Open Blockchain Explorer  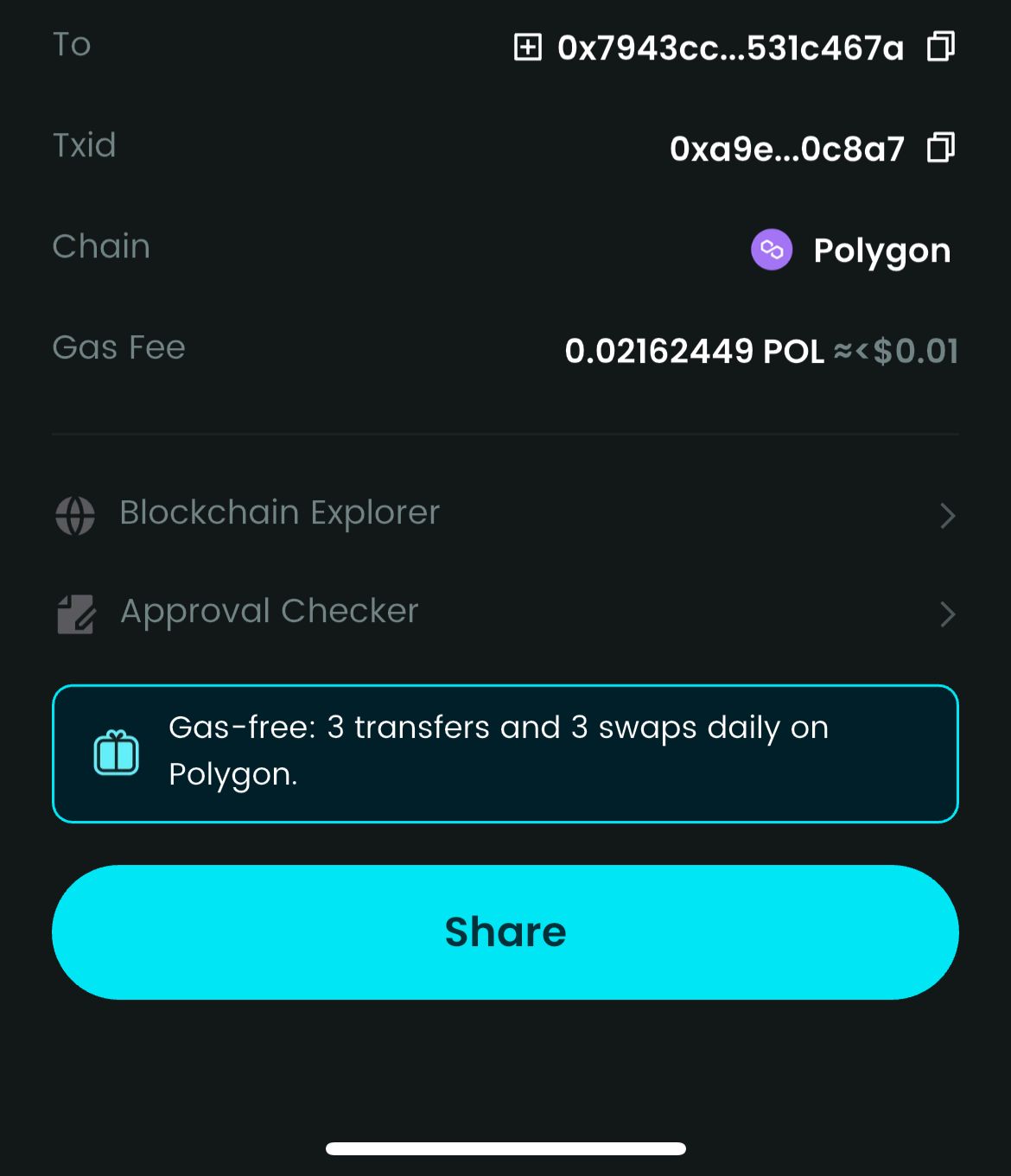point(505,514)
